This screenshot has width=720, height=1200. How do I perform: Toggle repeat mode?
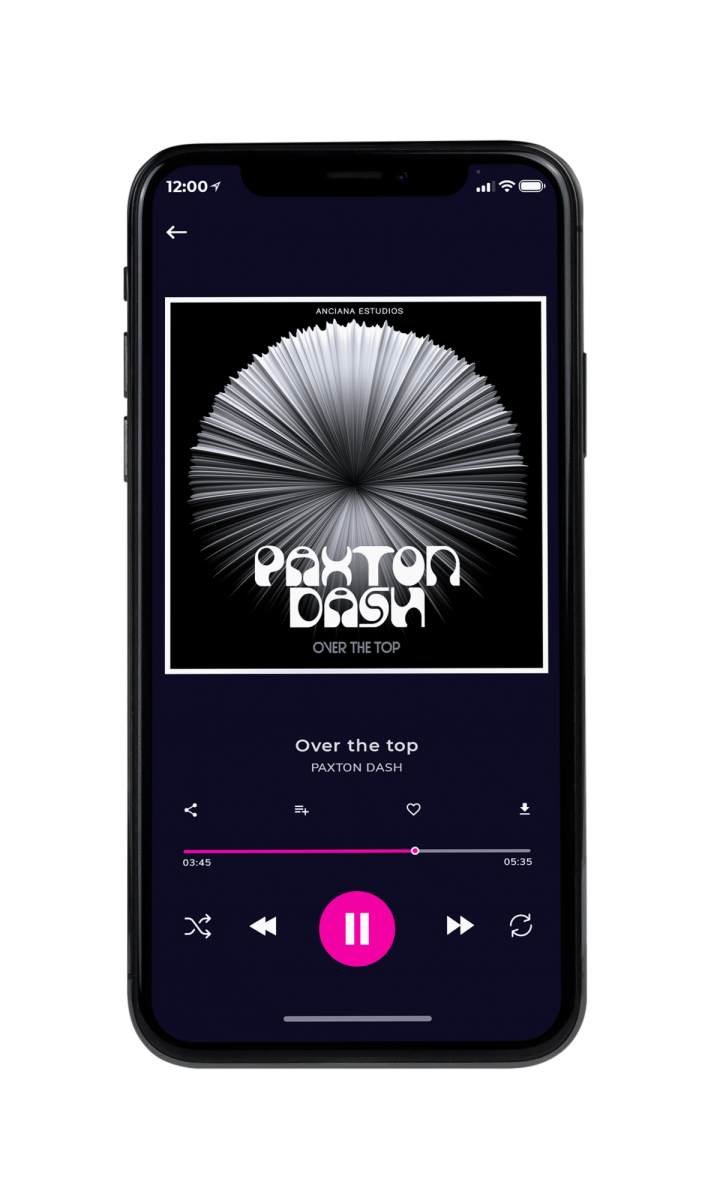(x=521, y=926)
